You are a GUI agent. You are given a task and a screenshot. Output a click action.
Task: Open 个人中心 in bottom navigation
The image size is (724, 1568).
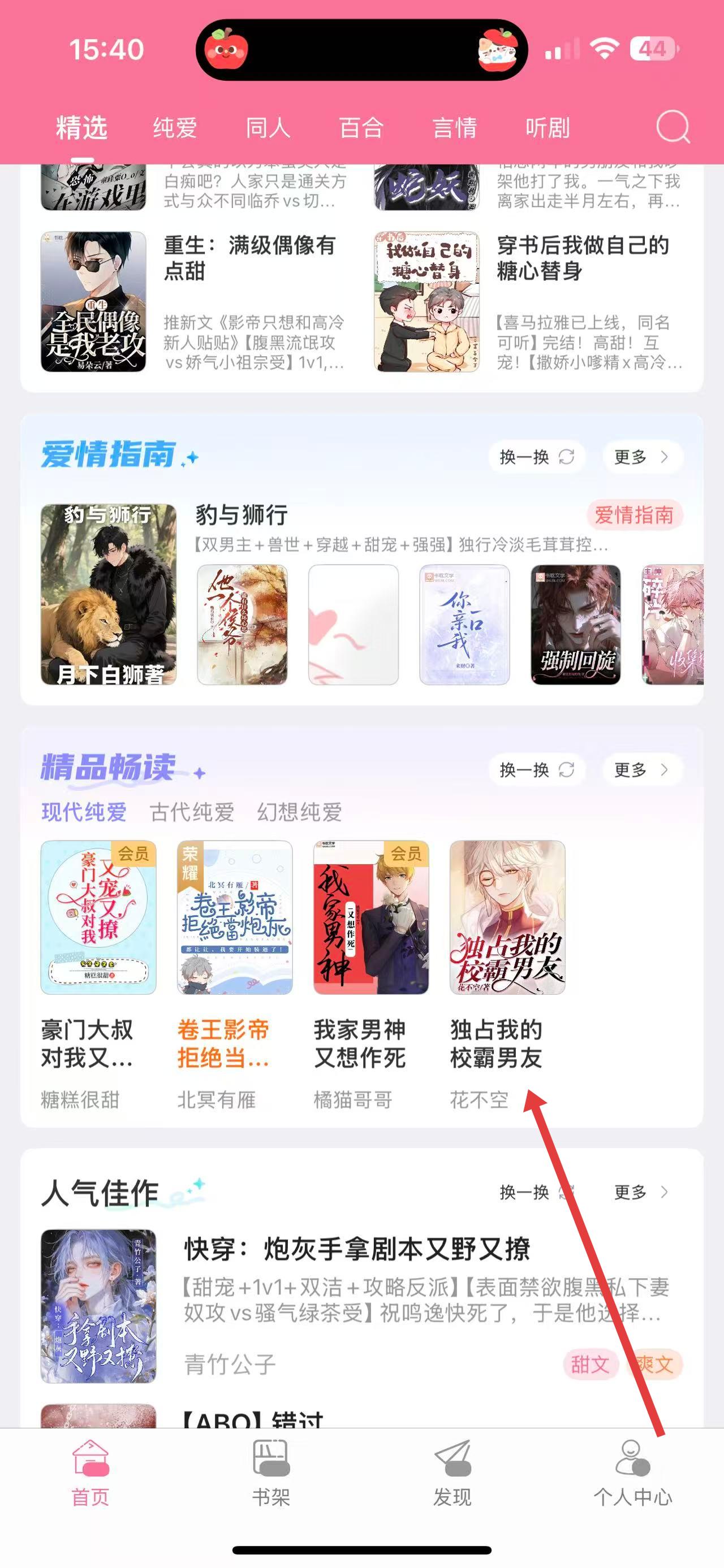633,1472
